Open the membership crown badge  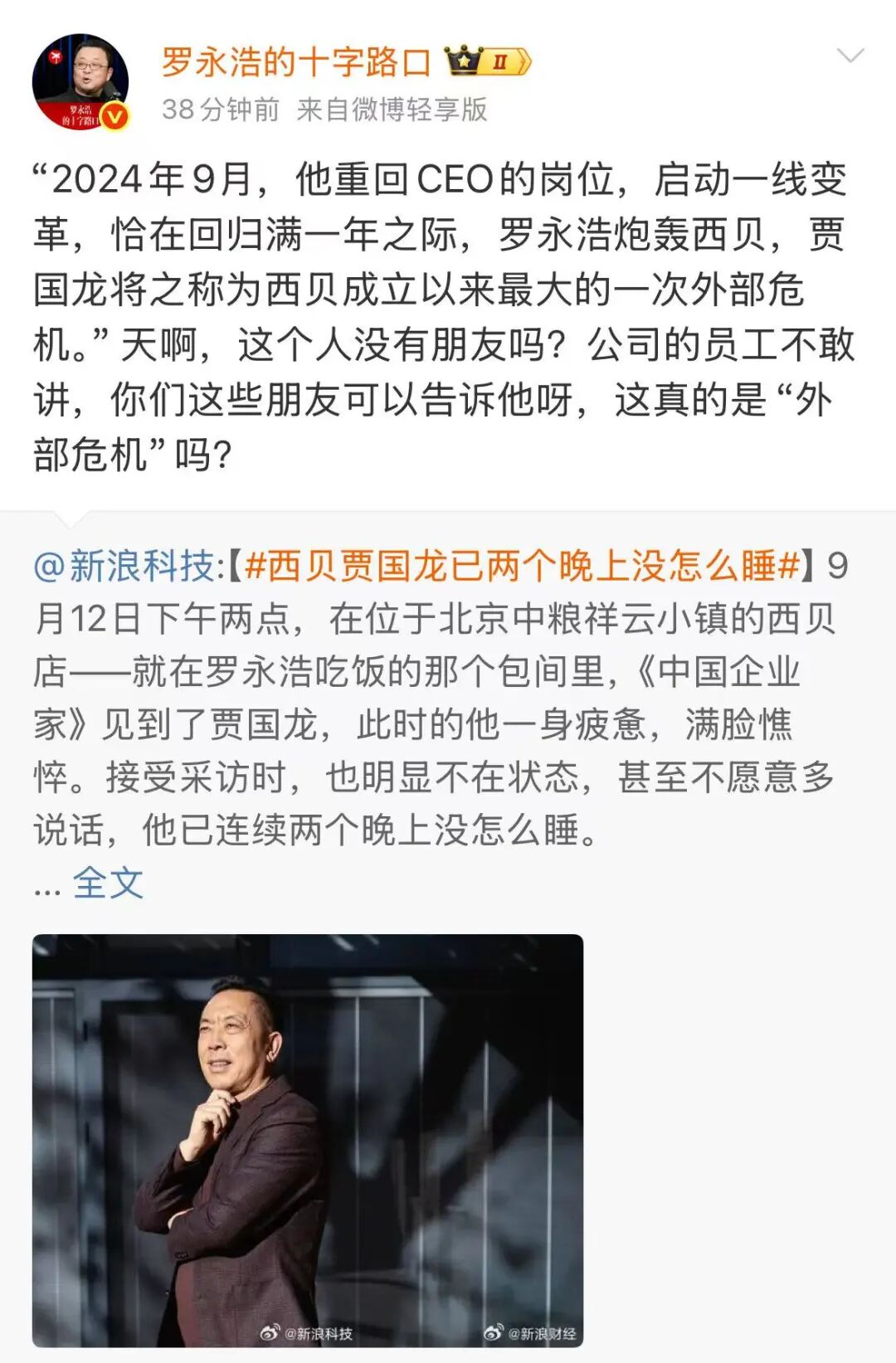coord(488,62)
